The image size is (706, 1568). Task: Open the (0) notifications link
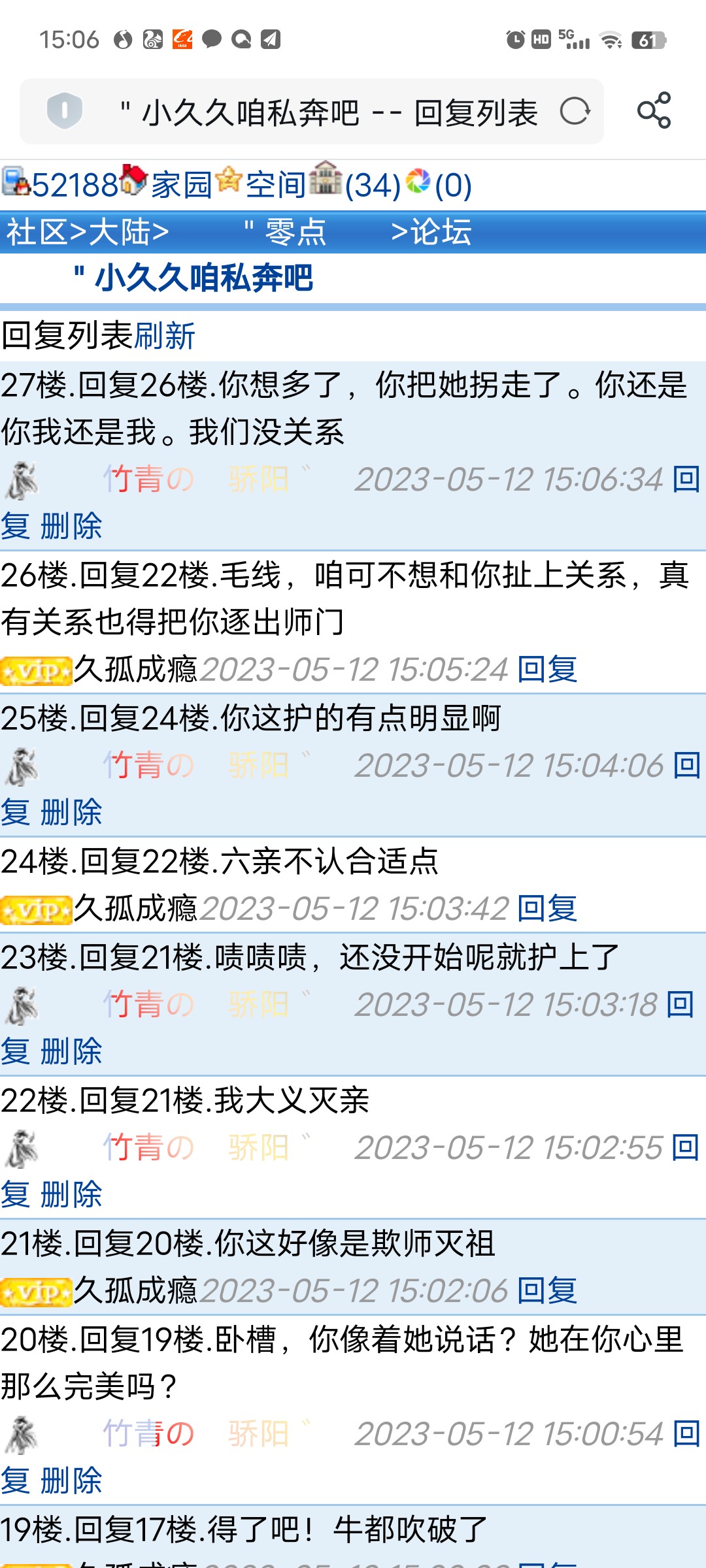[453, 186]
